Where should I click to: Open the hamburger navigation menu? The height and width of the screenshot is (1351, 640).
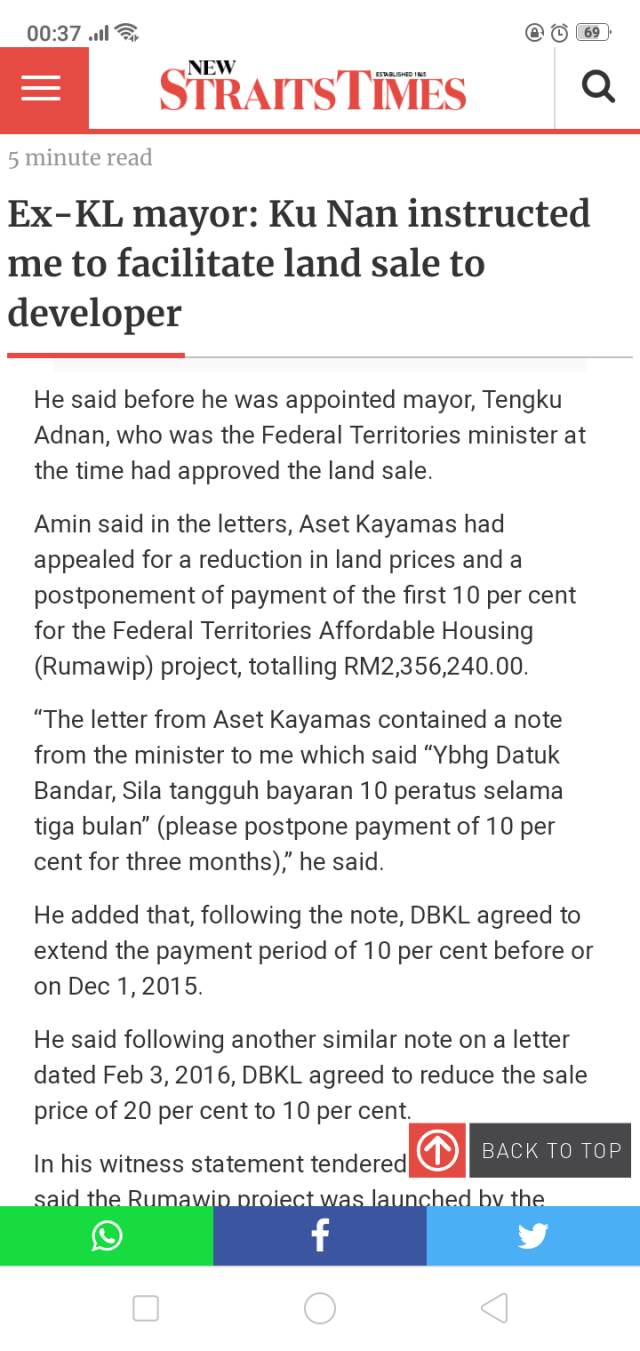click(42, 89)
